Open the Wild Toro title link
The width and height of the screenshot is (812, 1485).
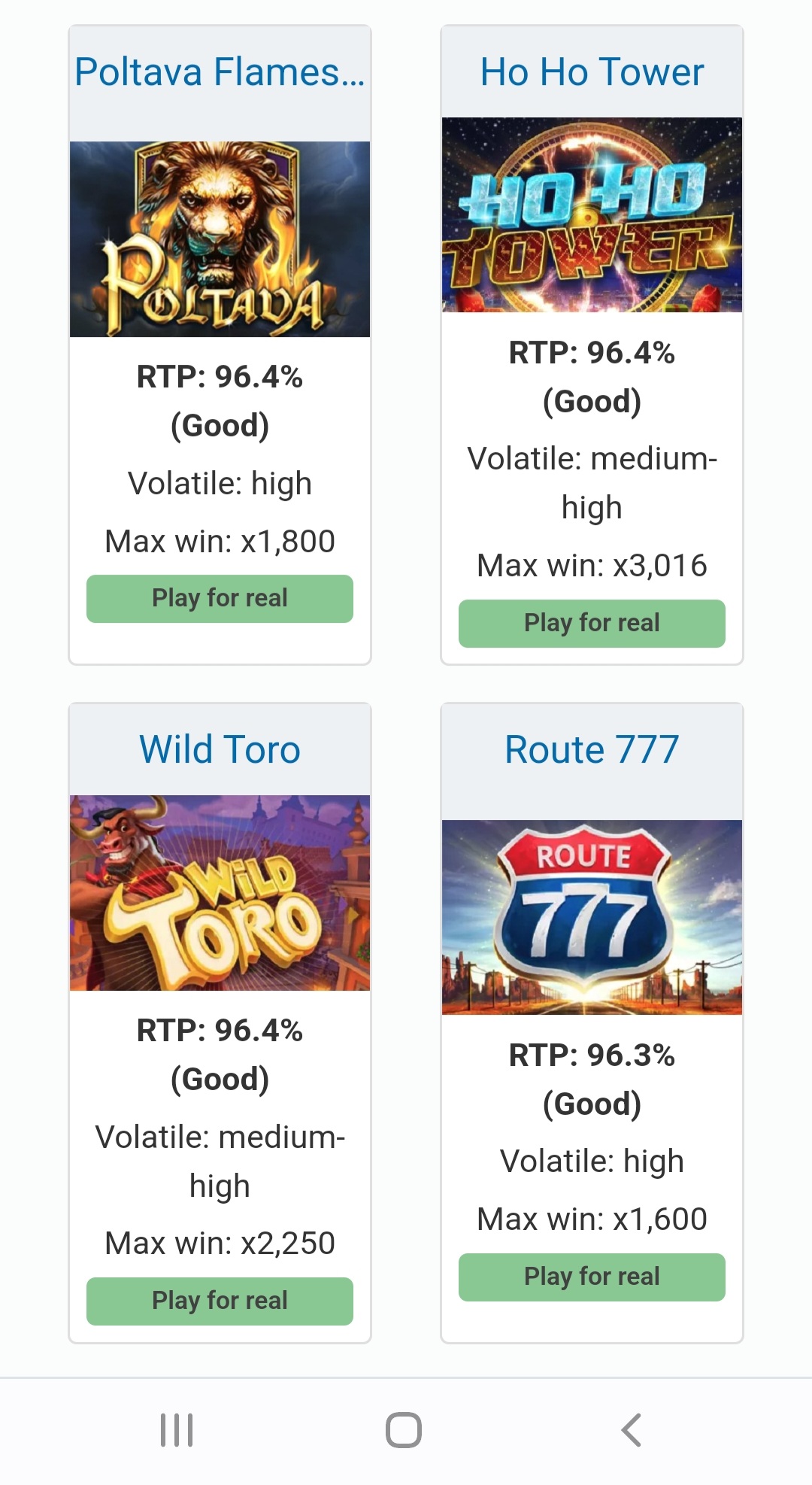point(220,750)
